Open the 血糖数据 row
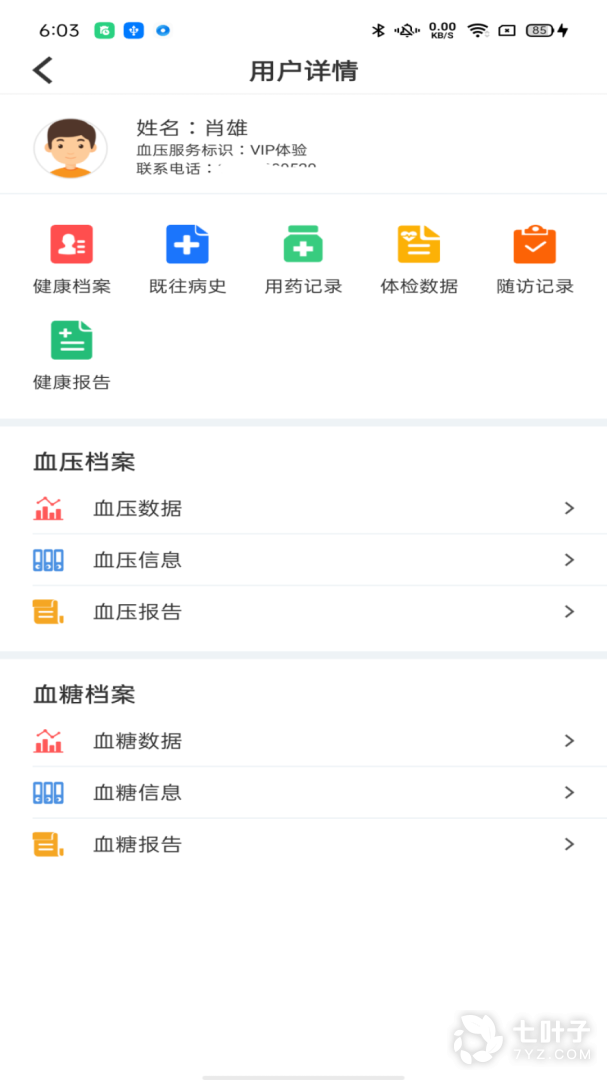This screenshot has width=607, height=1080. tap(303, 741)
